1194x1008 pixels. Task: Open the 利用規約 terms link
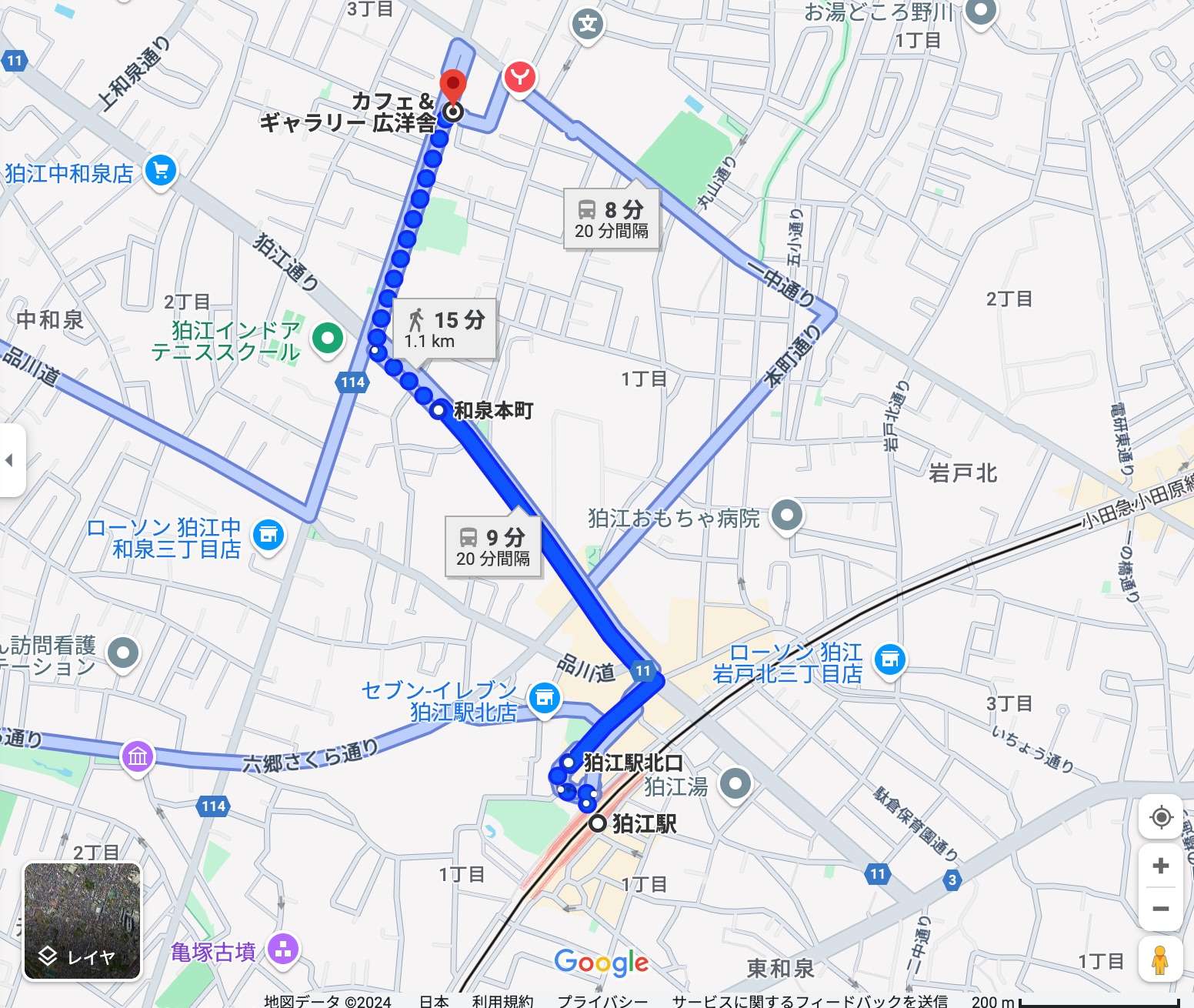coord(502,1000)
